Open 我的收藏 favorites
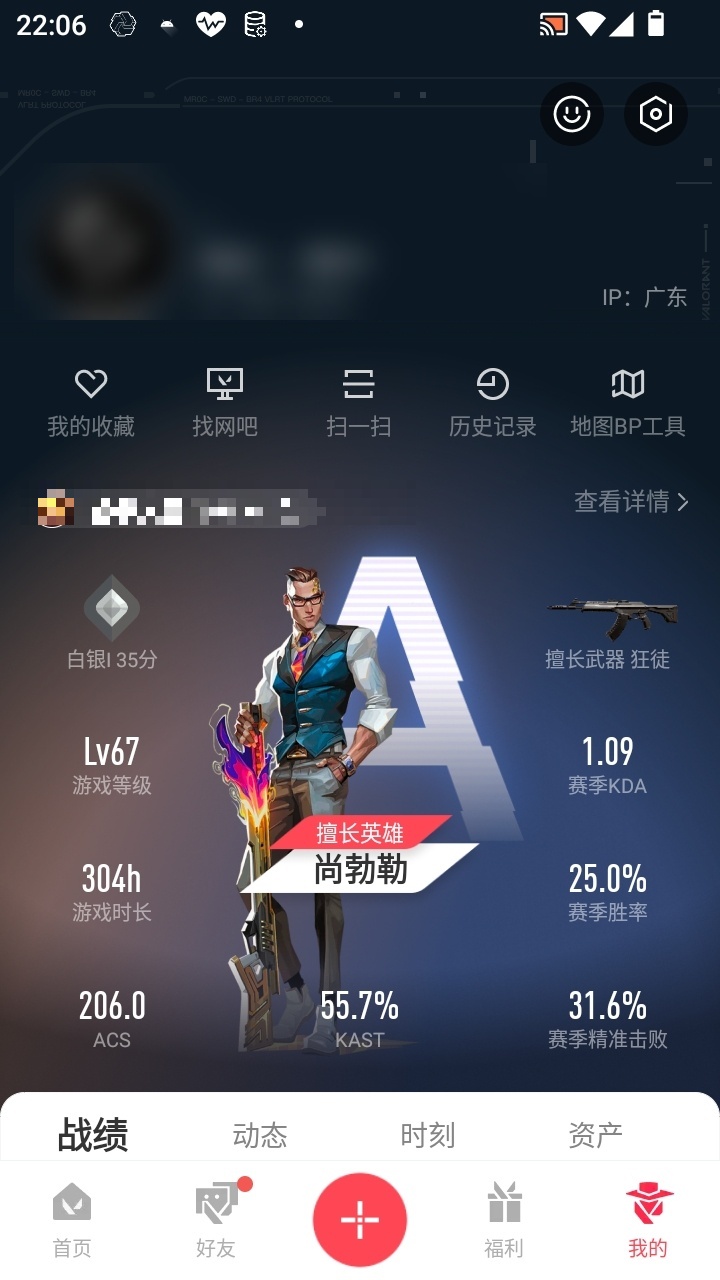Screen dimensions: 720x1280 click(91, 402)
